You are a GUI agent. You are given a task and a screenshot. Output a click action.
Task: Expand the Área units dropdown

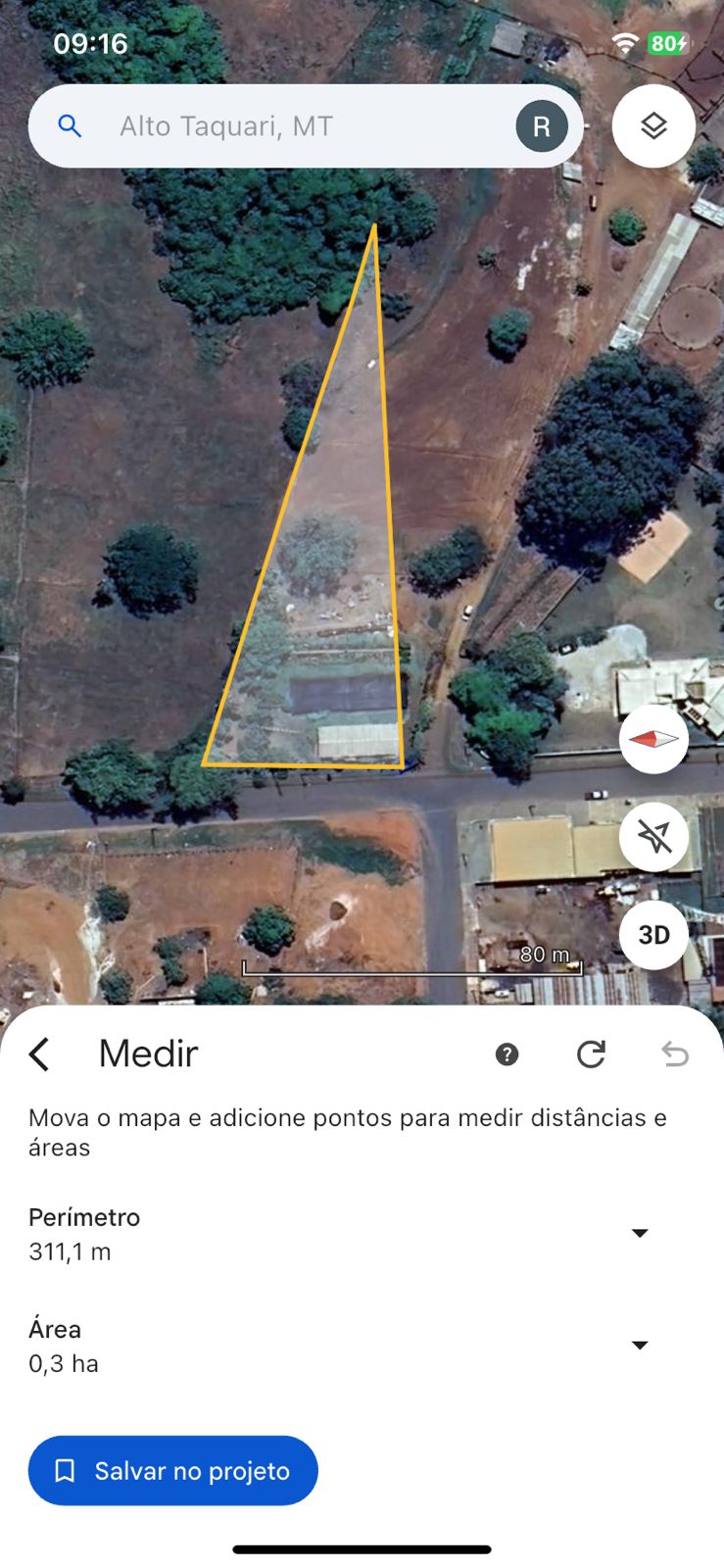(x=640, y=1345)
